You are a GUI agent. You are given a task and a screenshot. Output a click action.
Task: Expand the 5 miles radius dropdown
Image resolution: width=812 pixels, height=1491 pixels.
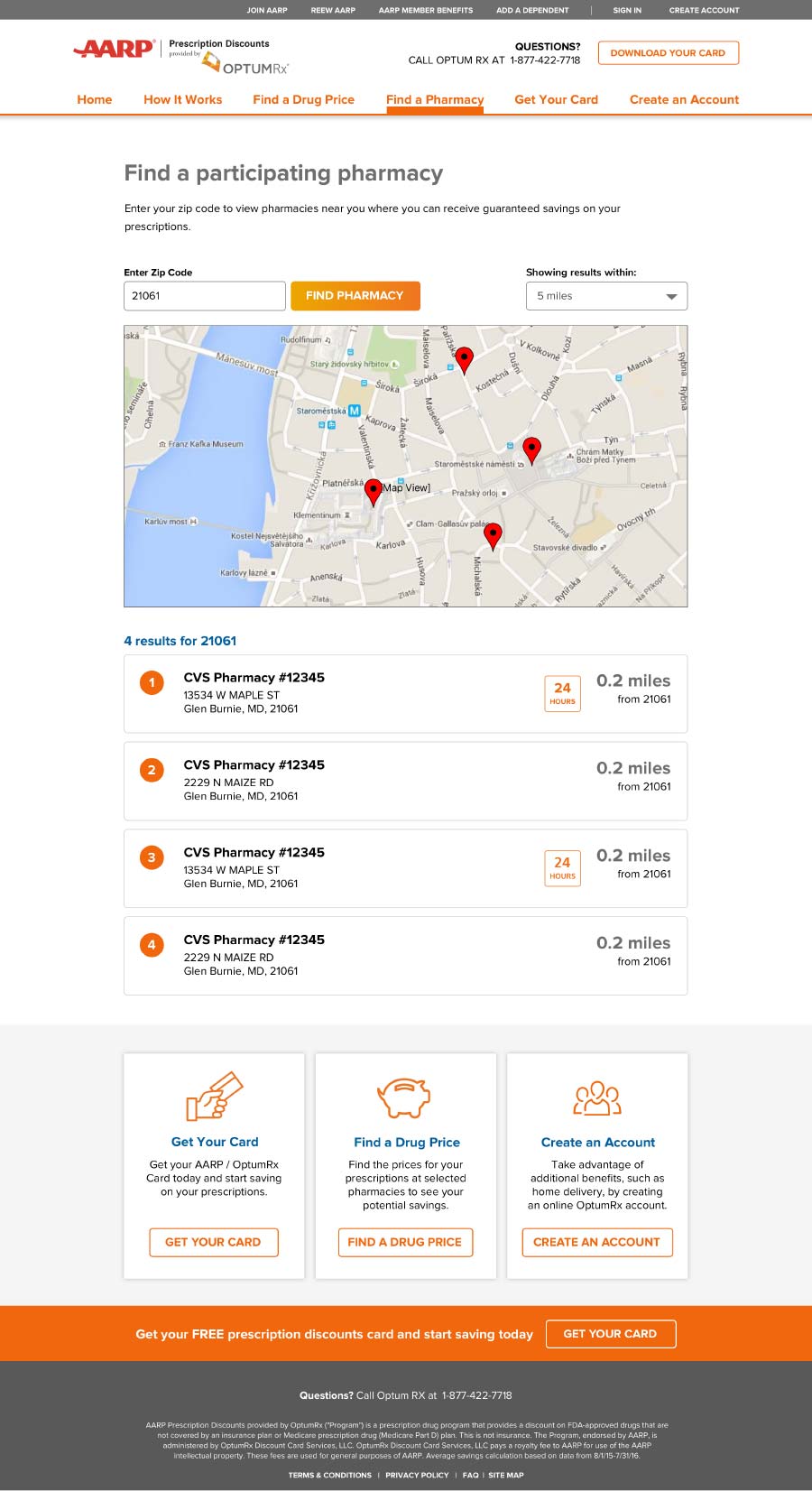606,296
